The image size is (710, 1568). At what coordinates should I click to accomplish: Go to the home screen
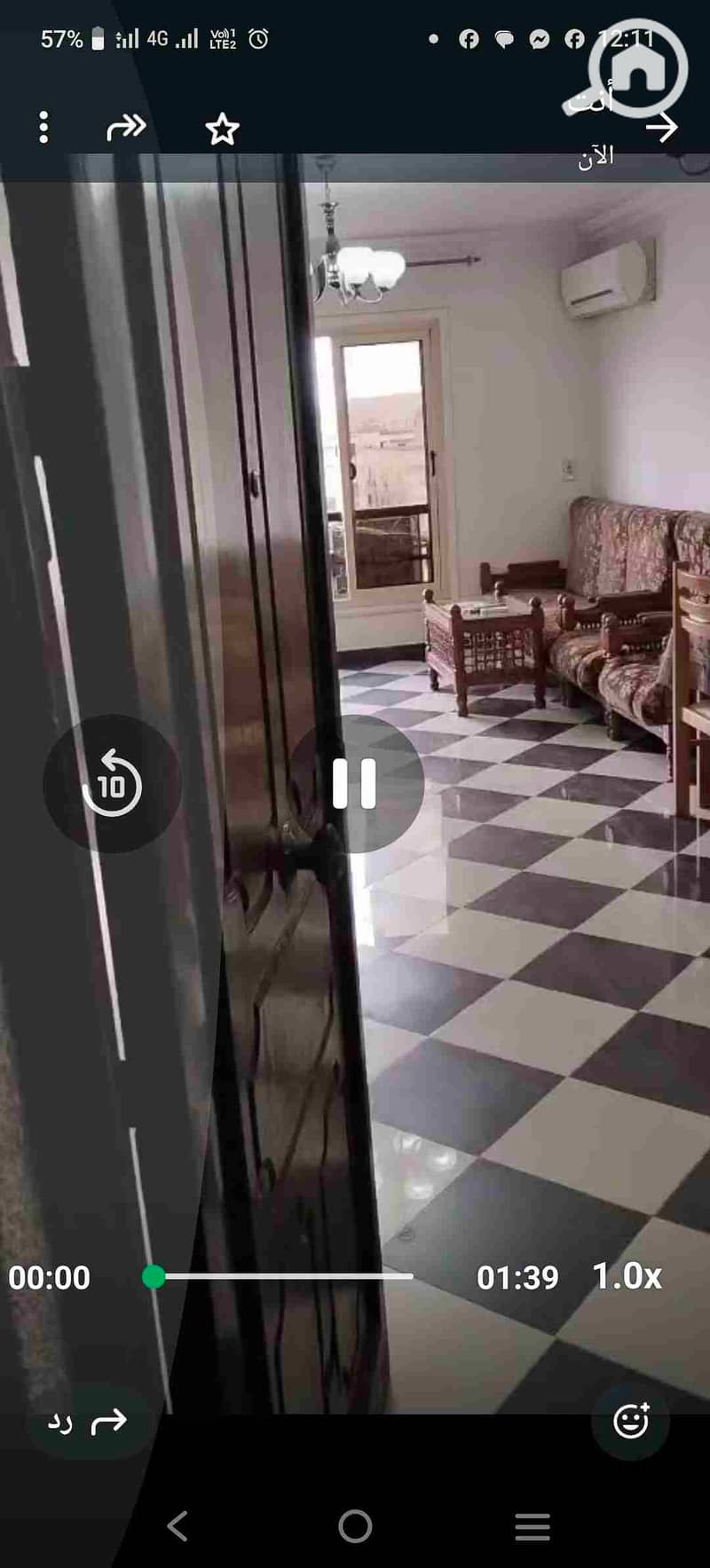pyautogui.click(x=355, y=1526)
